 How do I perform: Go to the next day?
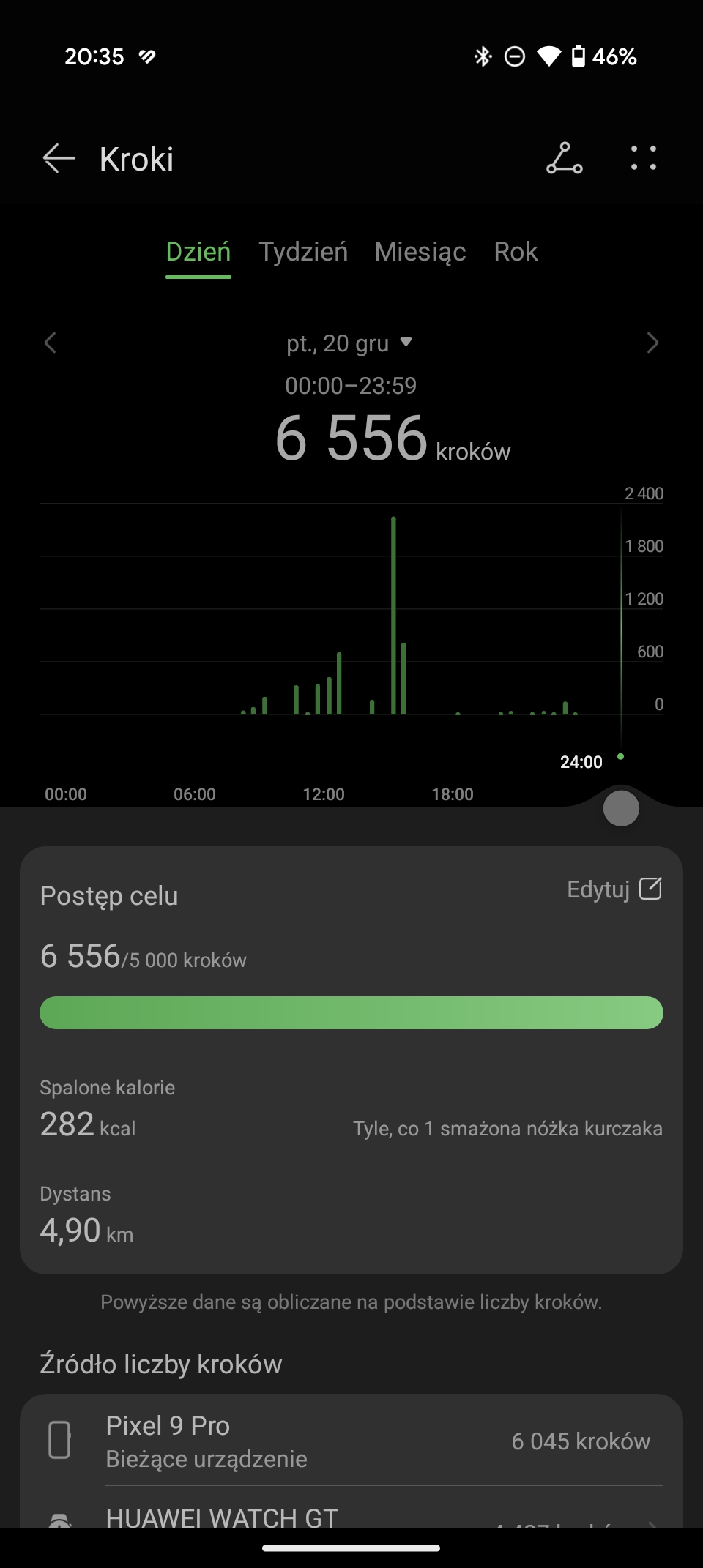click(x=652, y=343)
